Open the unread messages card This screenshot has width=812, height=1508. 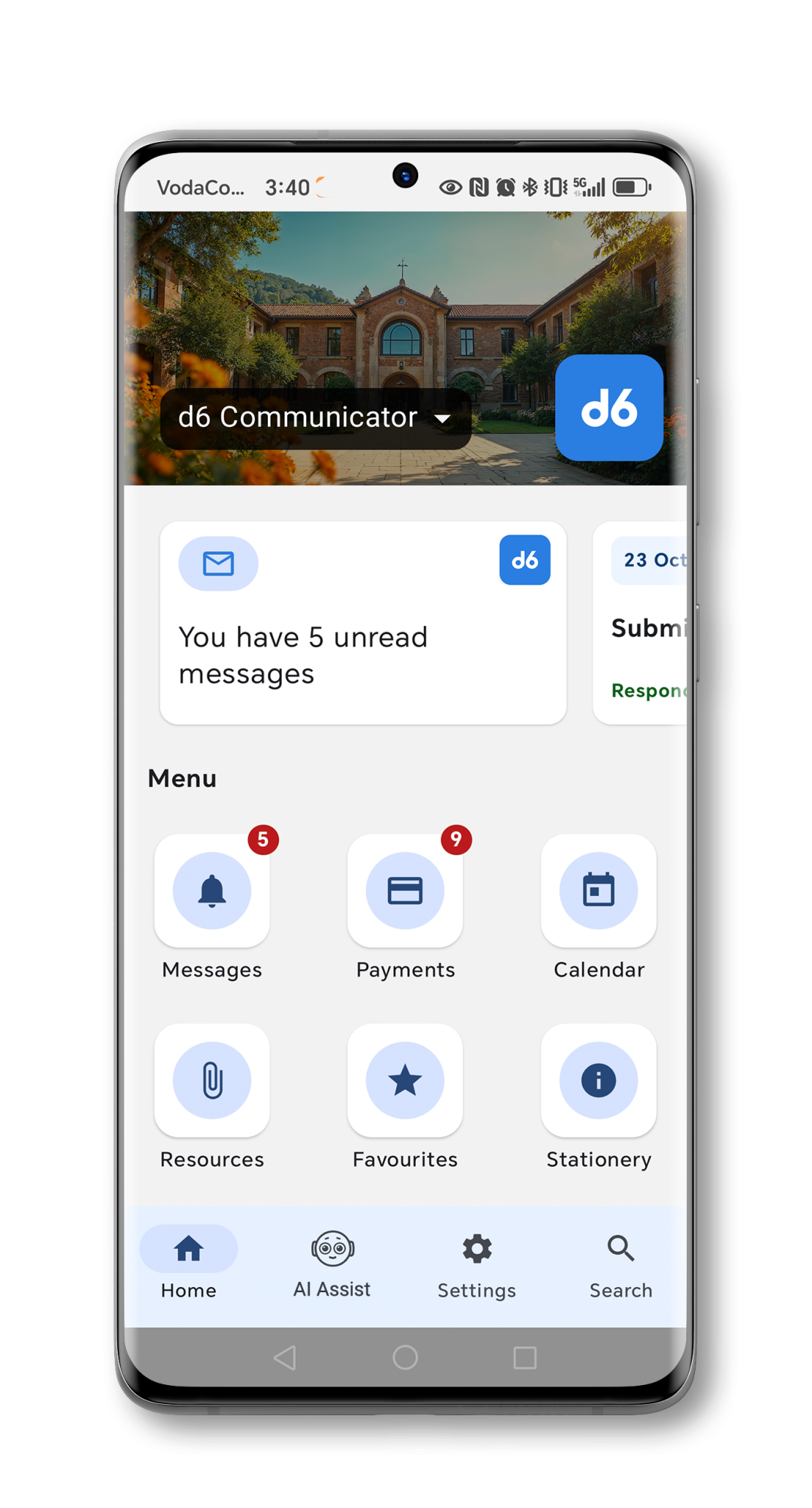click(x=363, y=622)
